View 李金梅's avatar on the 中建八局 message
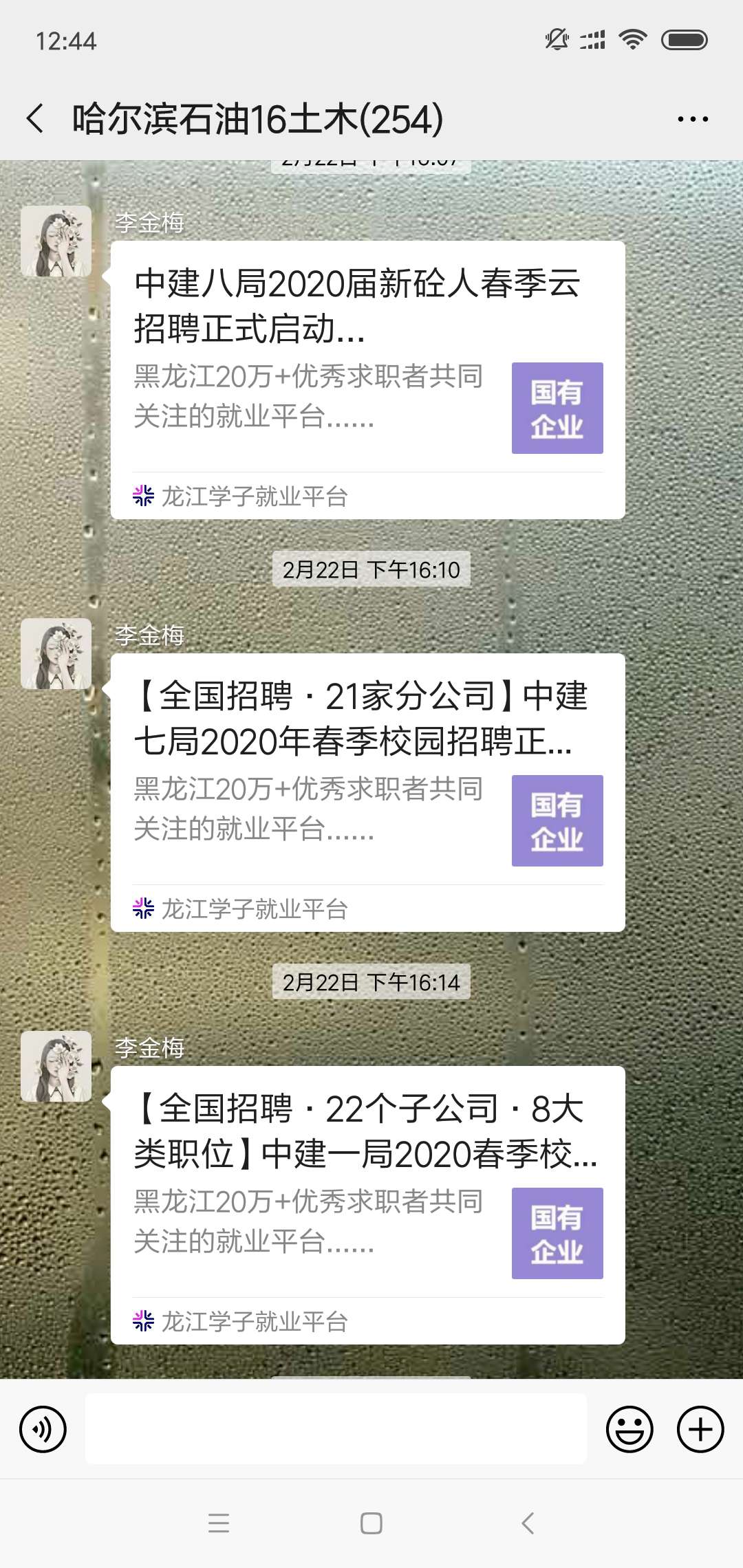743x1568 pixels. tap(56, 241)
